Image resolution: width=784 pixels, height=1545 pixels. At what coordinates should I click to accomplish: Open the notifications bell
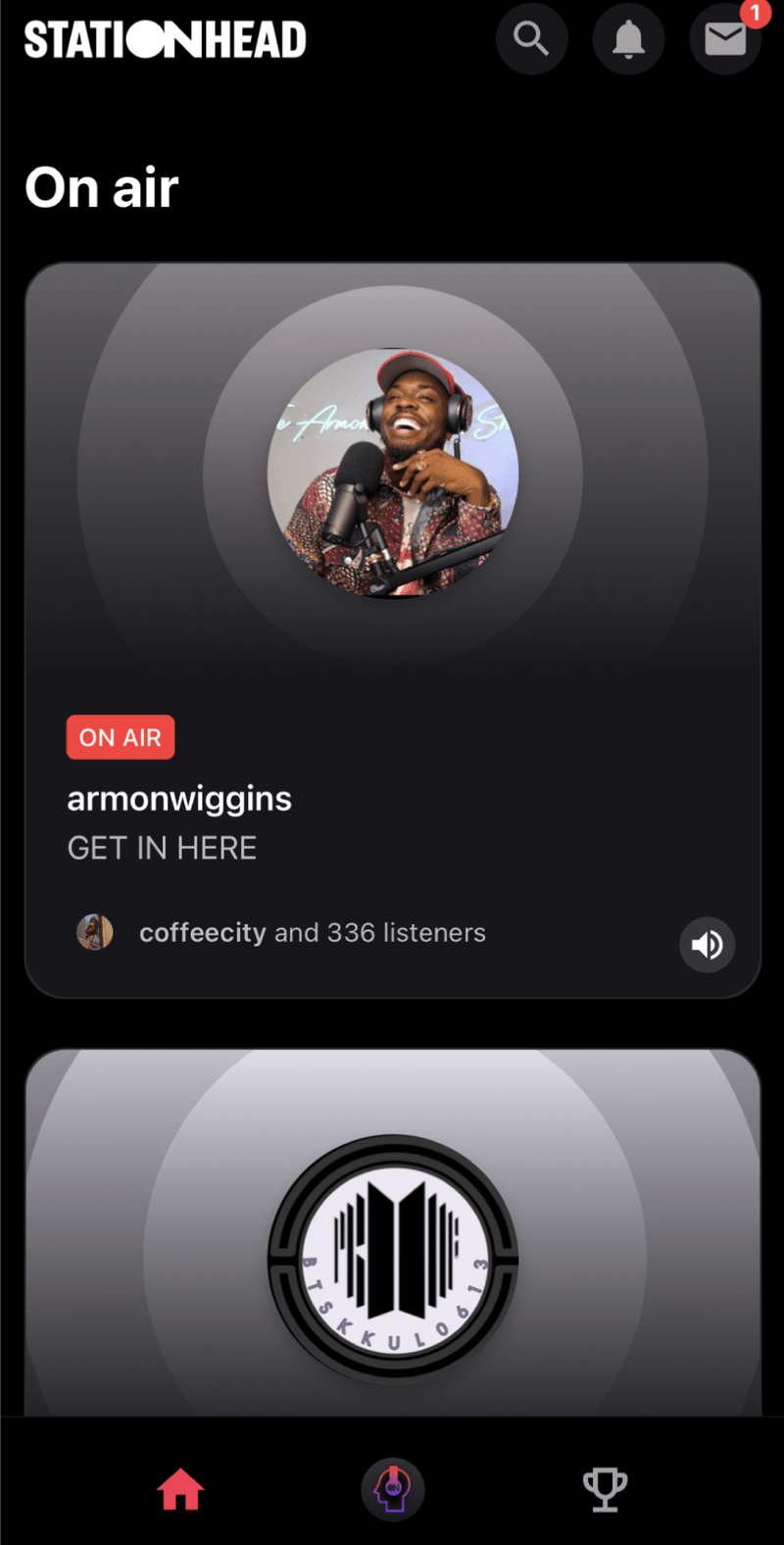pos(628,39)
